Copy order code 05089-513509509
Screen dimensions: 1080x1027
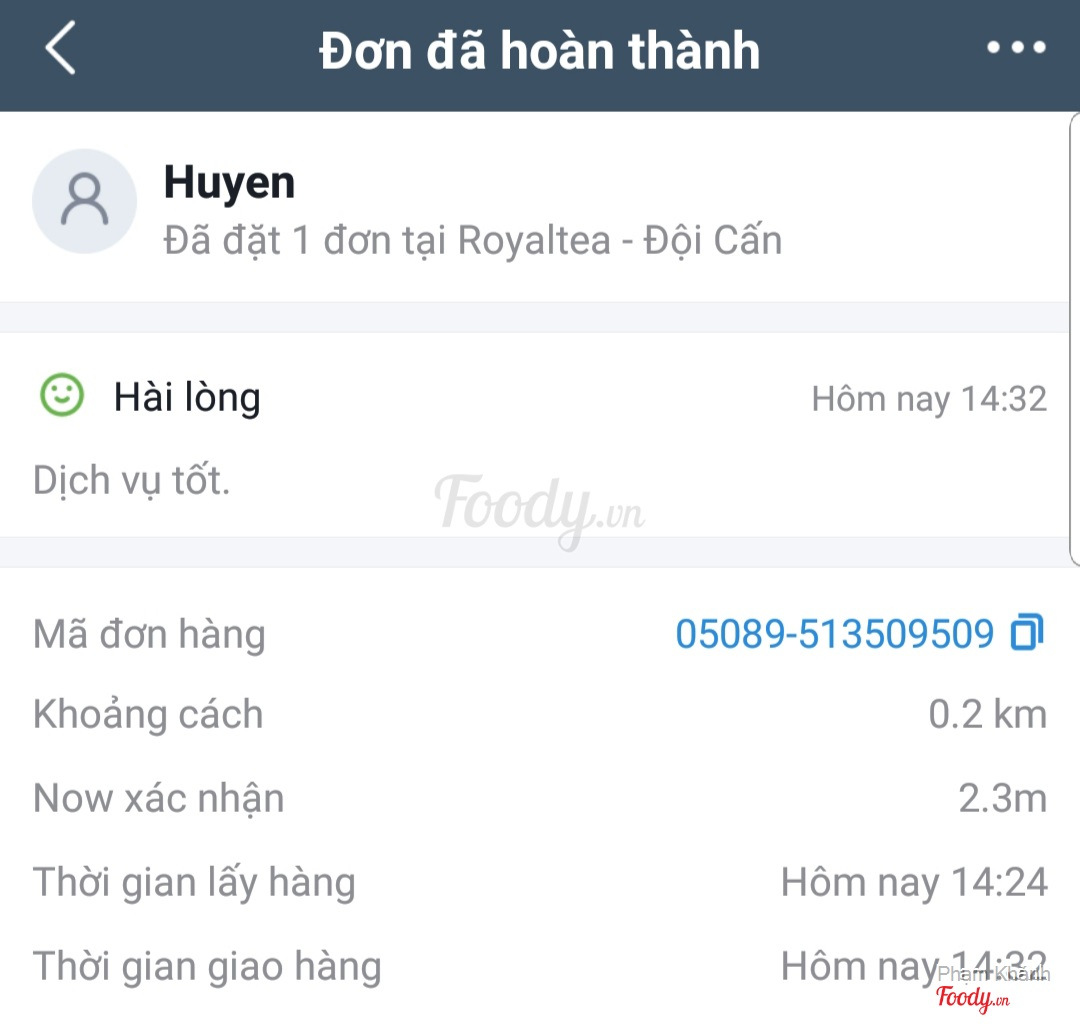[x=1027, y=633]
